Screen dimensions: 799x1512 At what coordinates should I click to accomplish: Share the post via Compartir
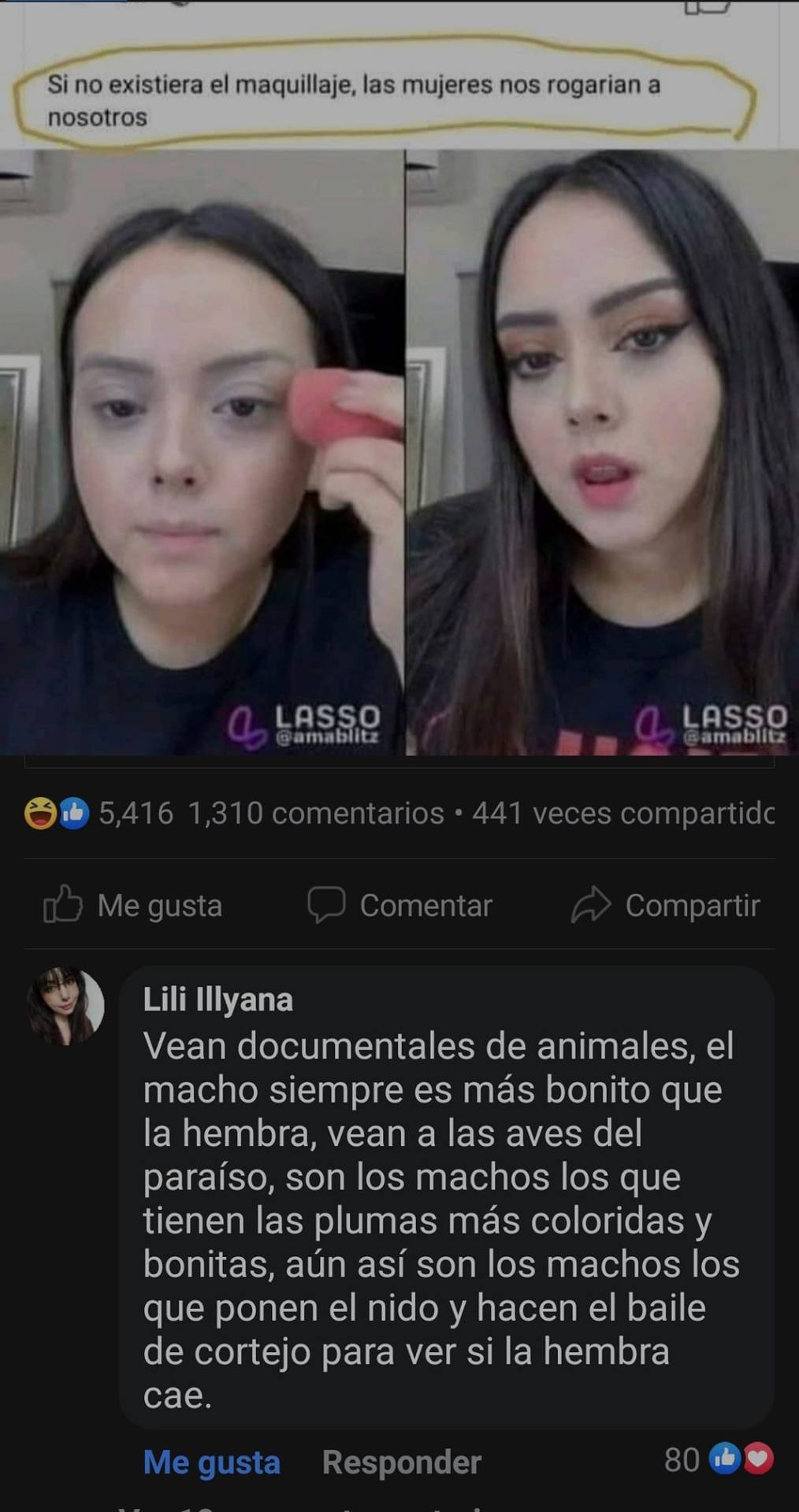coord(666,906)
